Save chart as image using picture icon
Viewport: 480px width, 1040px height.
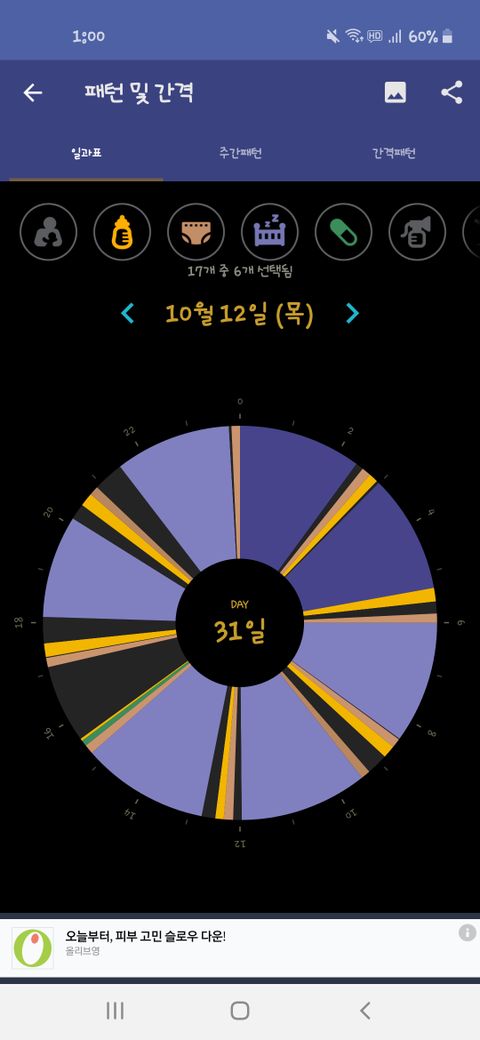395,93
